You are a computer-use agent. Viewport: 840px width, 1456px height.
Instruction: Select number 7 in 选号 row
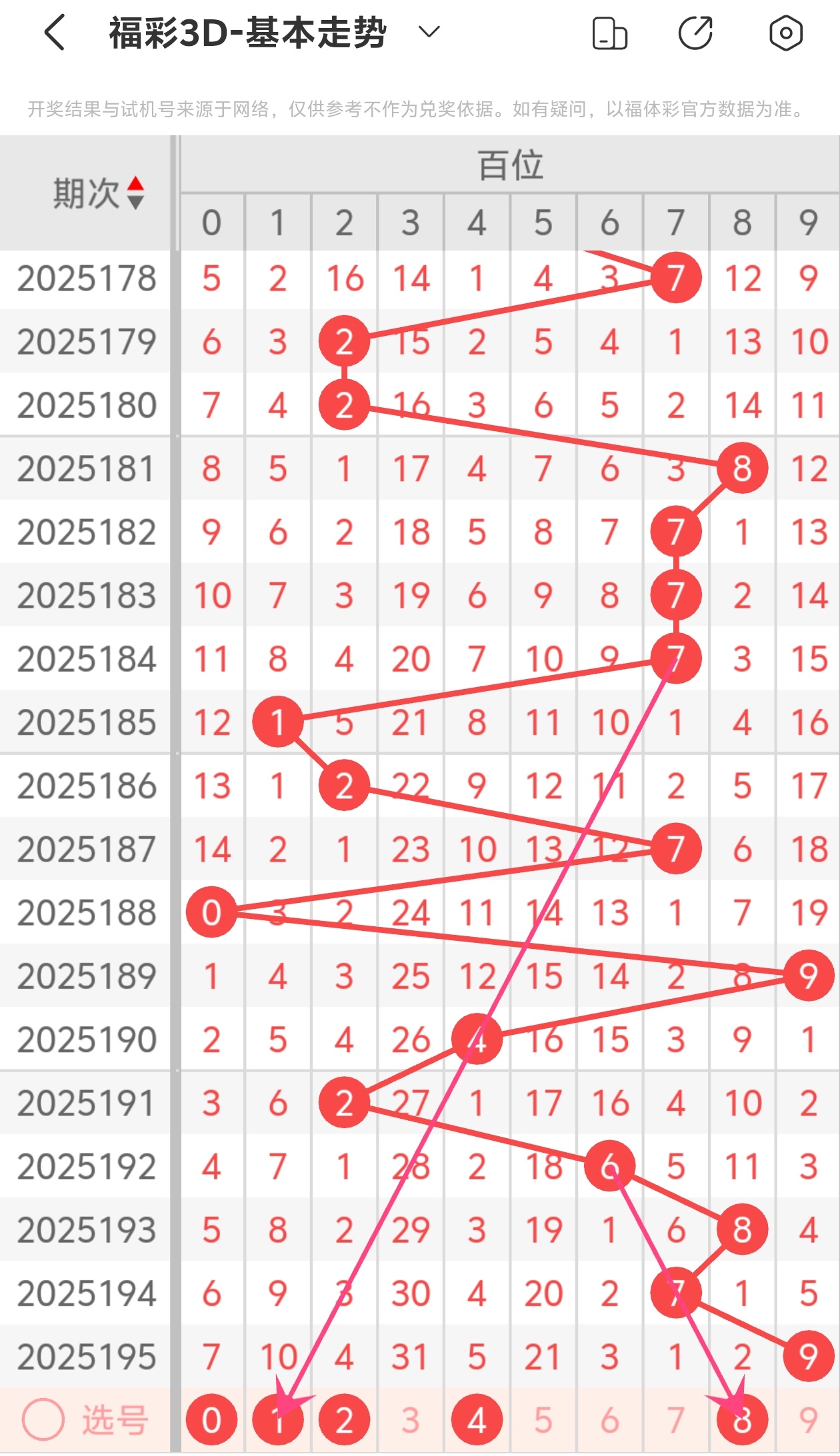676,1421
